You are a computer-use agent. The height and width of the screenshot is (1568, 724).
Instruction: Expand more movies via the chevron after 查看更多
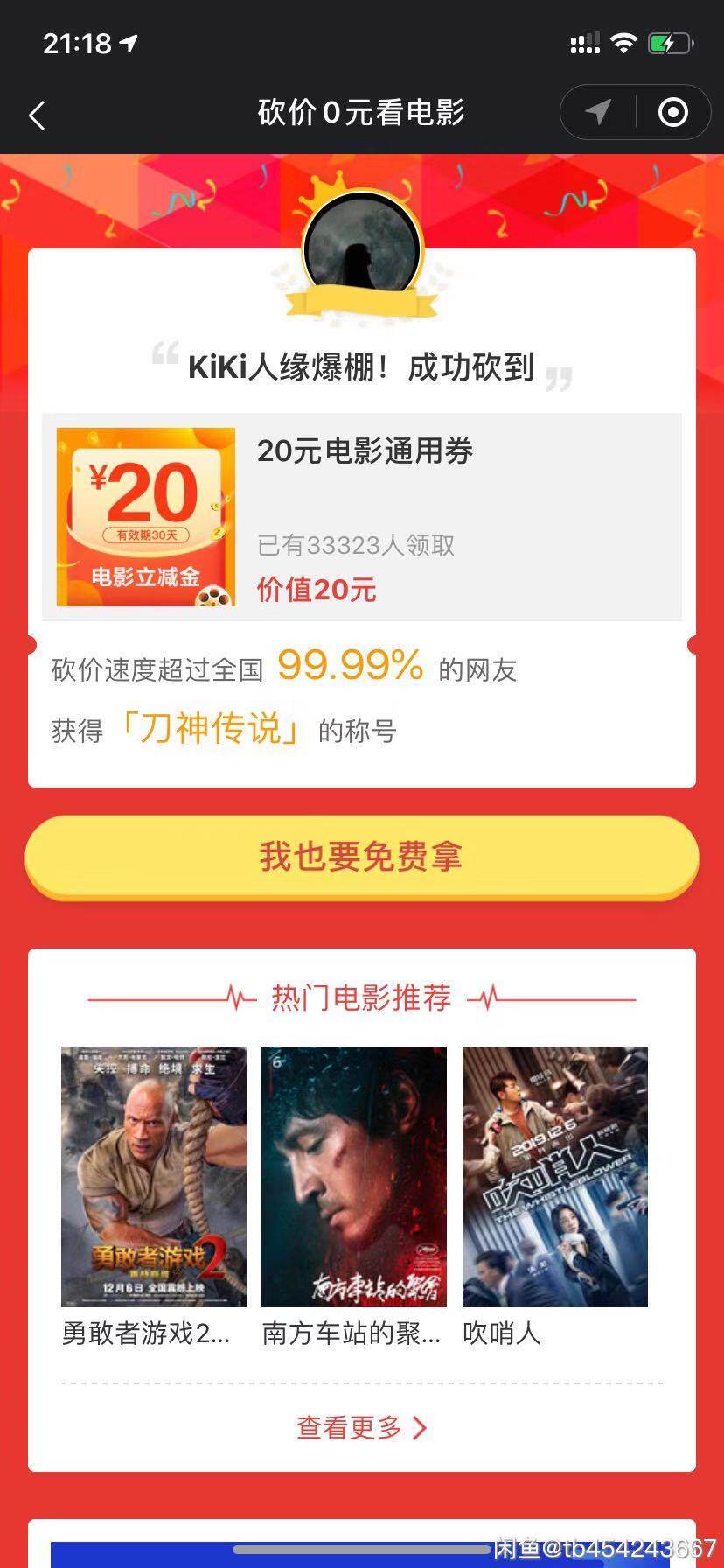[421, 1427]
